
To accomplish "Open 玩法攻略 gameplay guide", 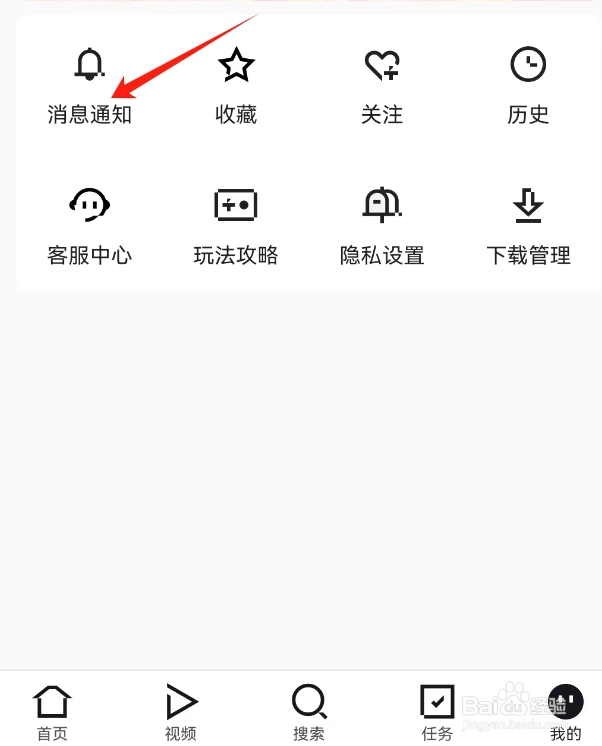I will tap(236, 227).
